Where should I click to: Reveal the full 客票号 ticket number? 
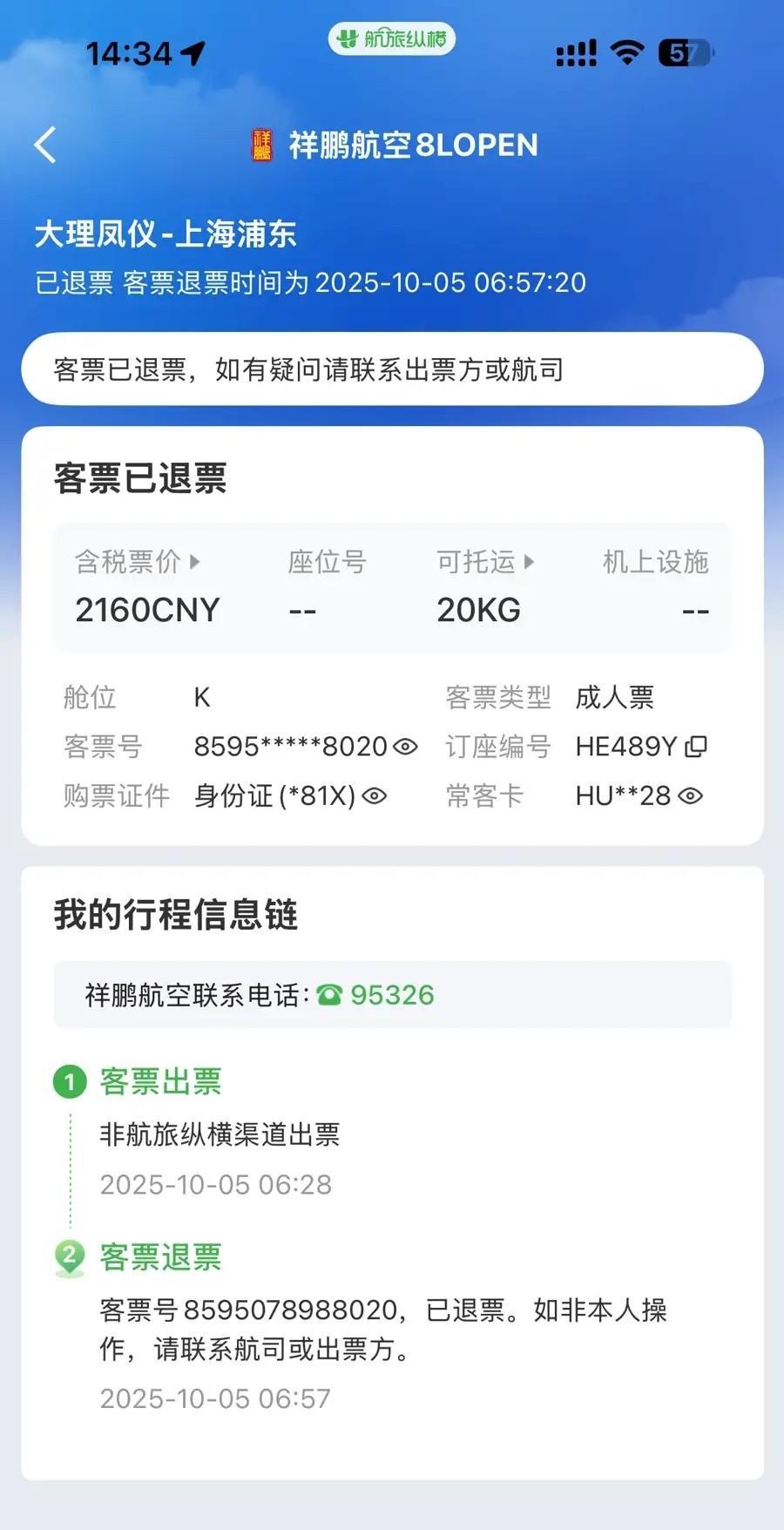point(405,747)
